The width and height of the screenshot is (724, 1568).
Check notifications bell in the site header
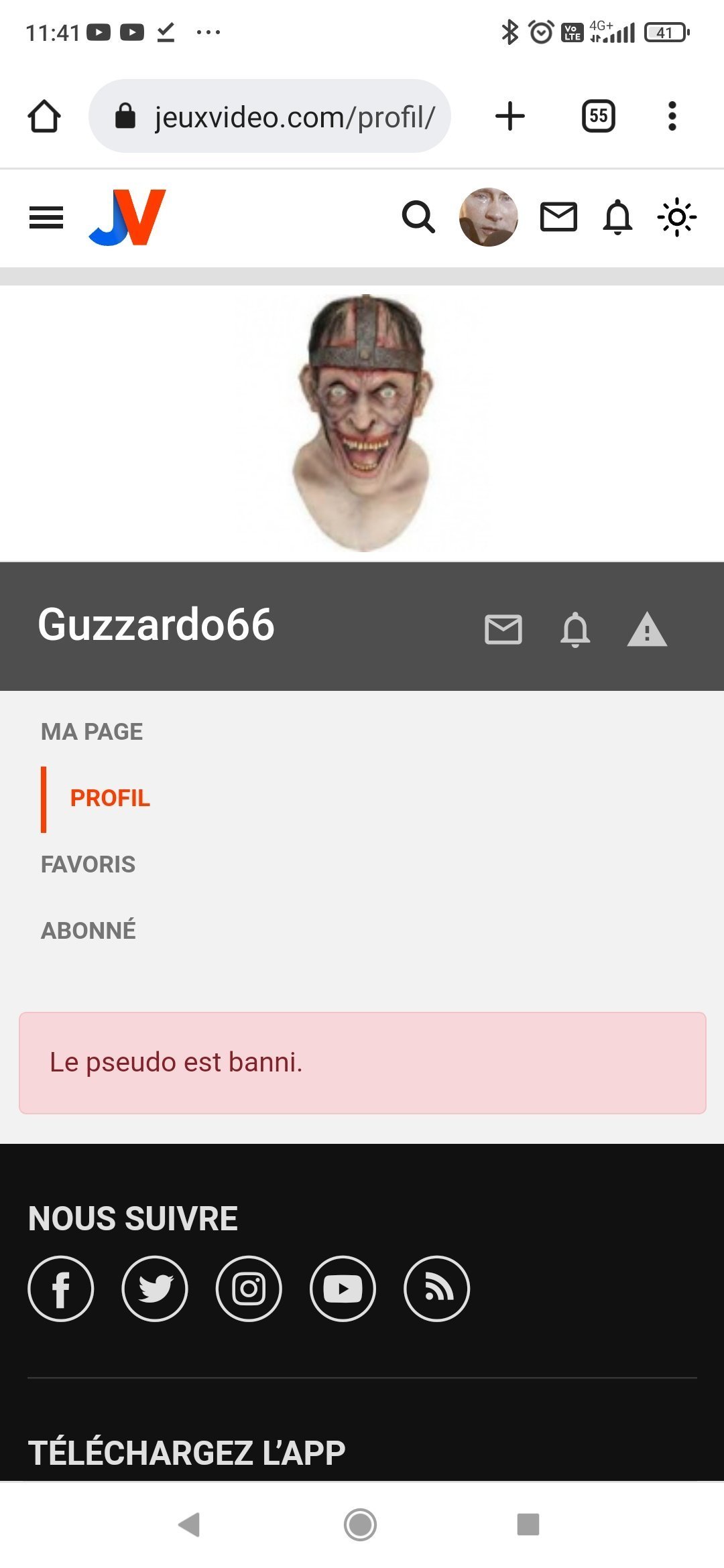pyautogui.click(x=617, y=217)
